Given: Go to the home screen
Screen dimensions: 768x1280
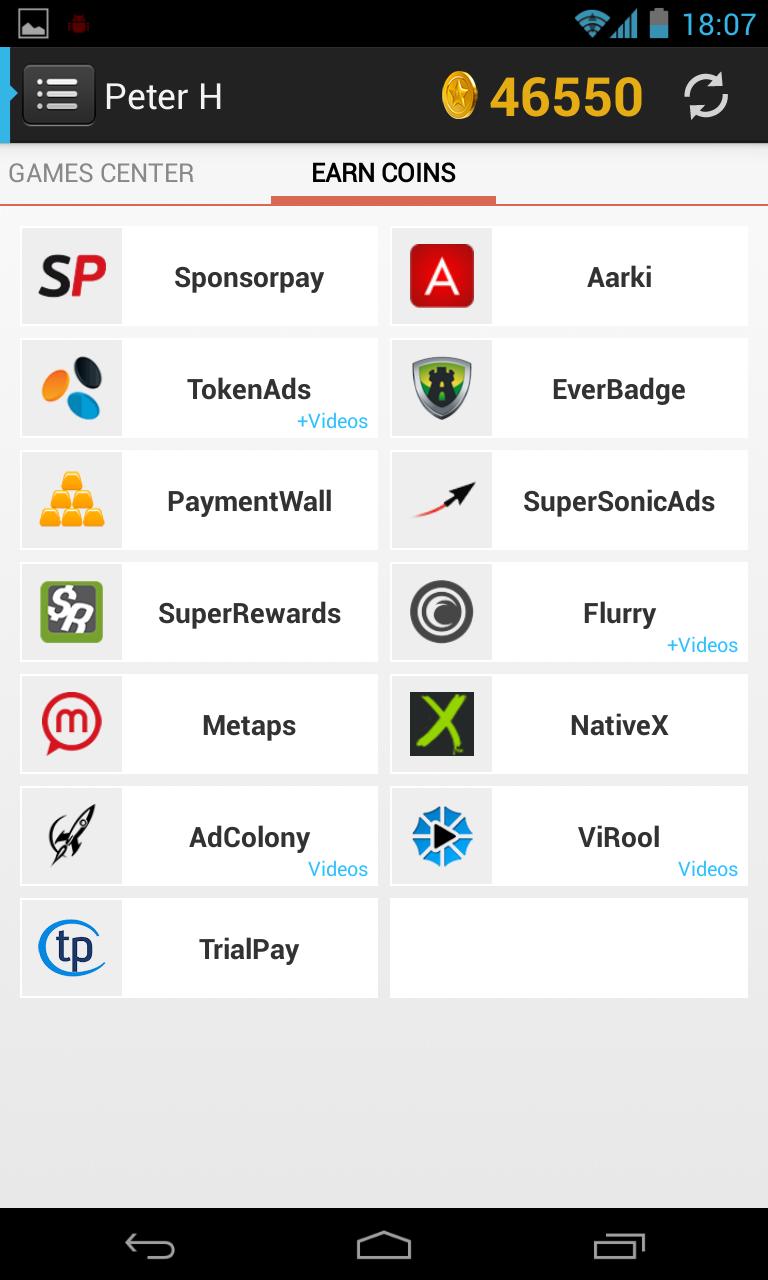Looking at the screenshot, I should [384, 1245].
